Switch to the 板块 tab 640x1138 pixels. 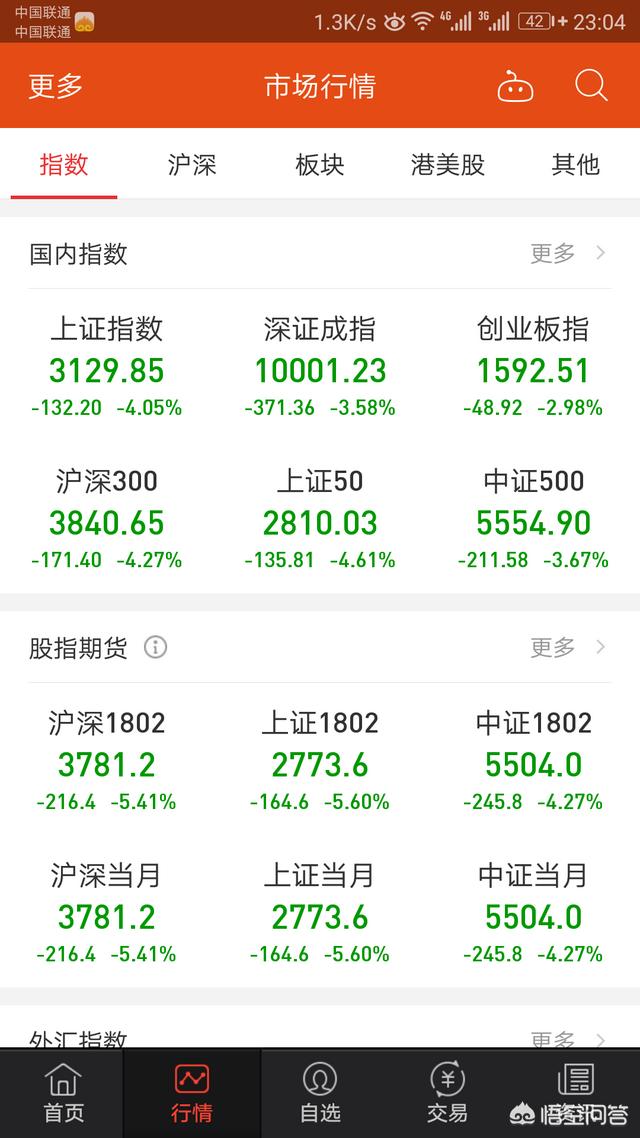[319, 165]
